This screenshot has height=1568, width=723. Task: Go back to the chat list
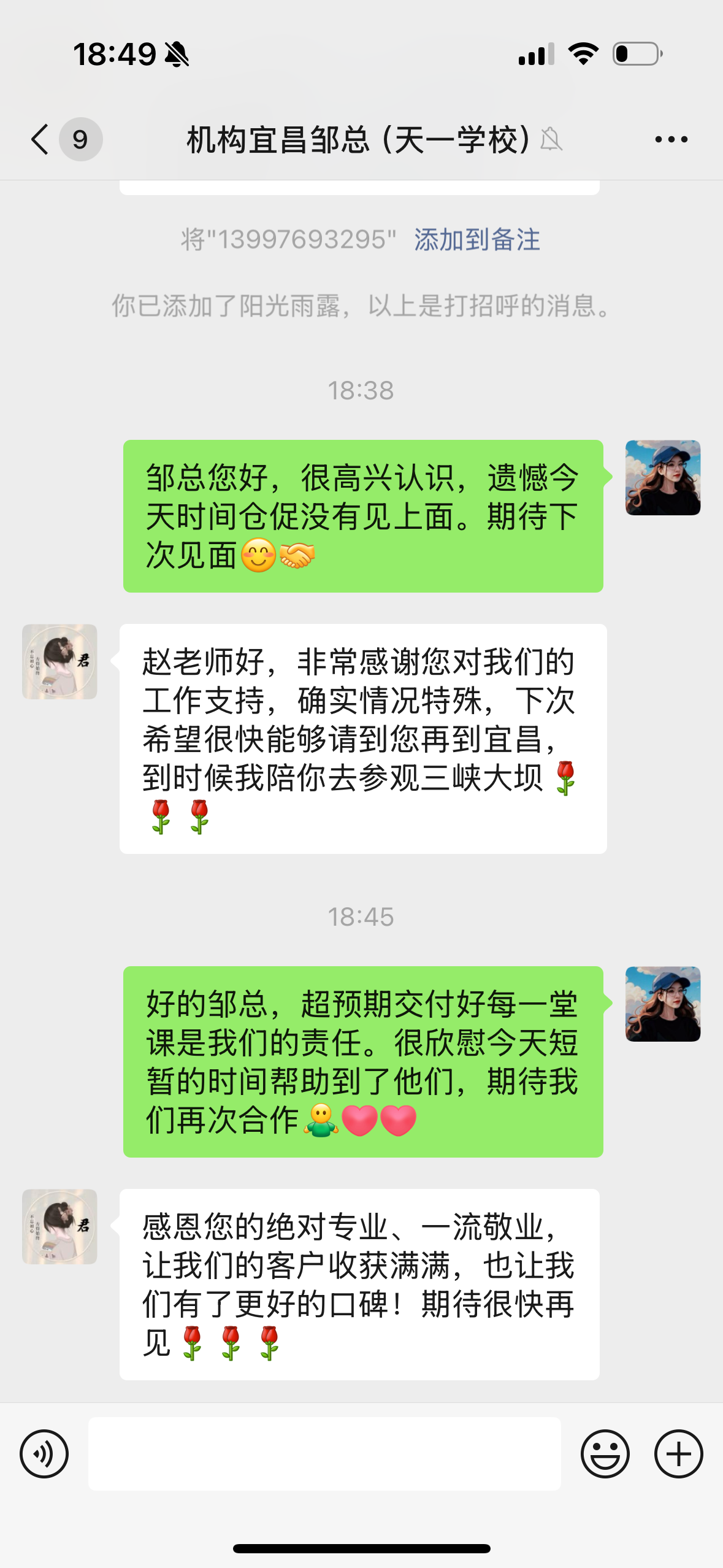[x=40, y=139]
